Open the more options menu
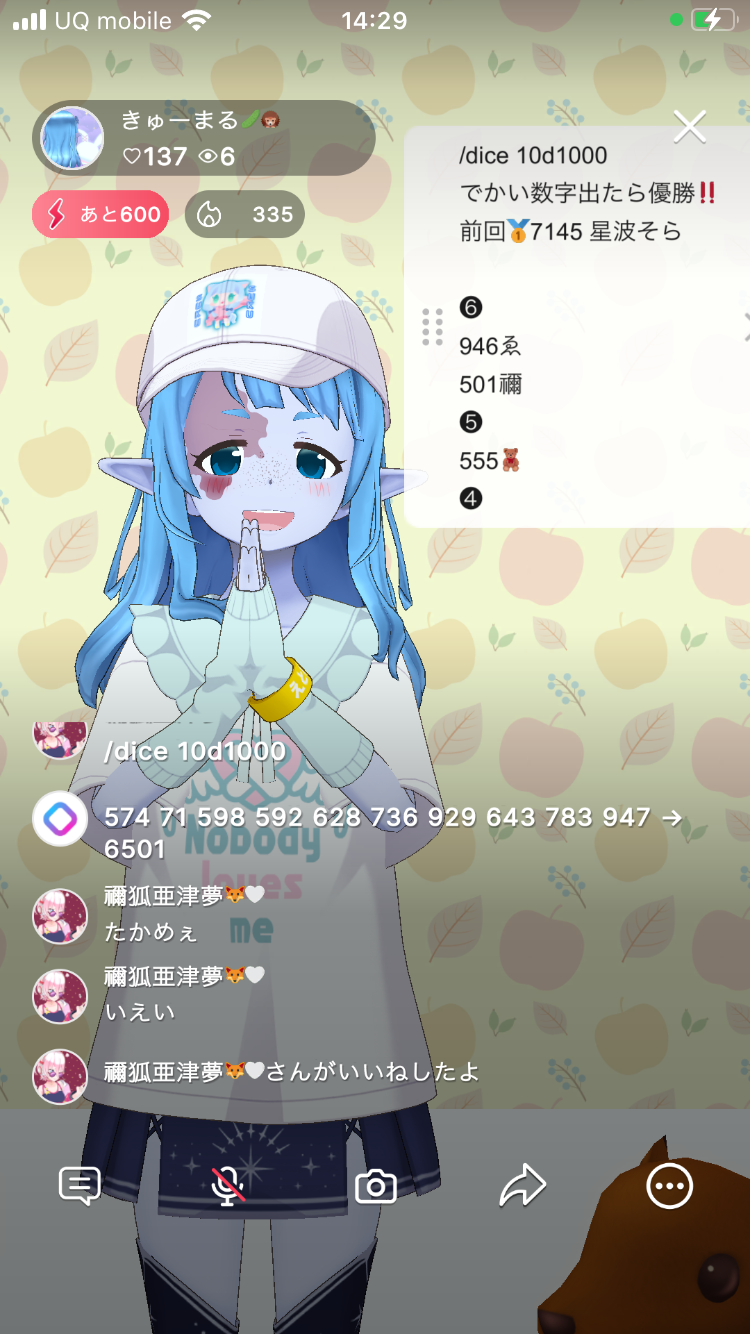 669,1186
